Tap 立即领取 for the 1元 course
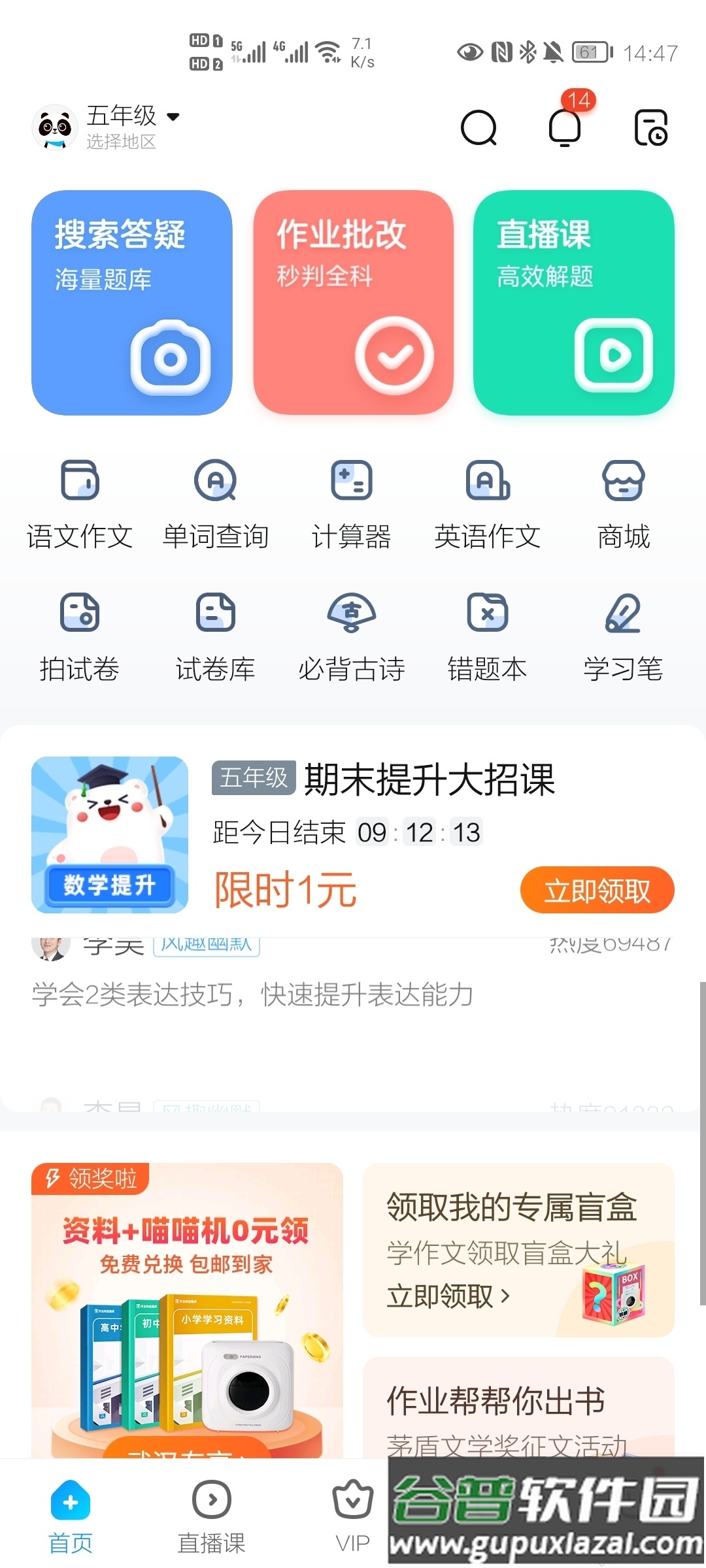Image resolution: width=706 pixels, height=1568 pixels. (x=597, y=890)
